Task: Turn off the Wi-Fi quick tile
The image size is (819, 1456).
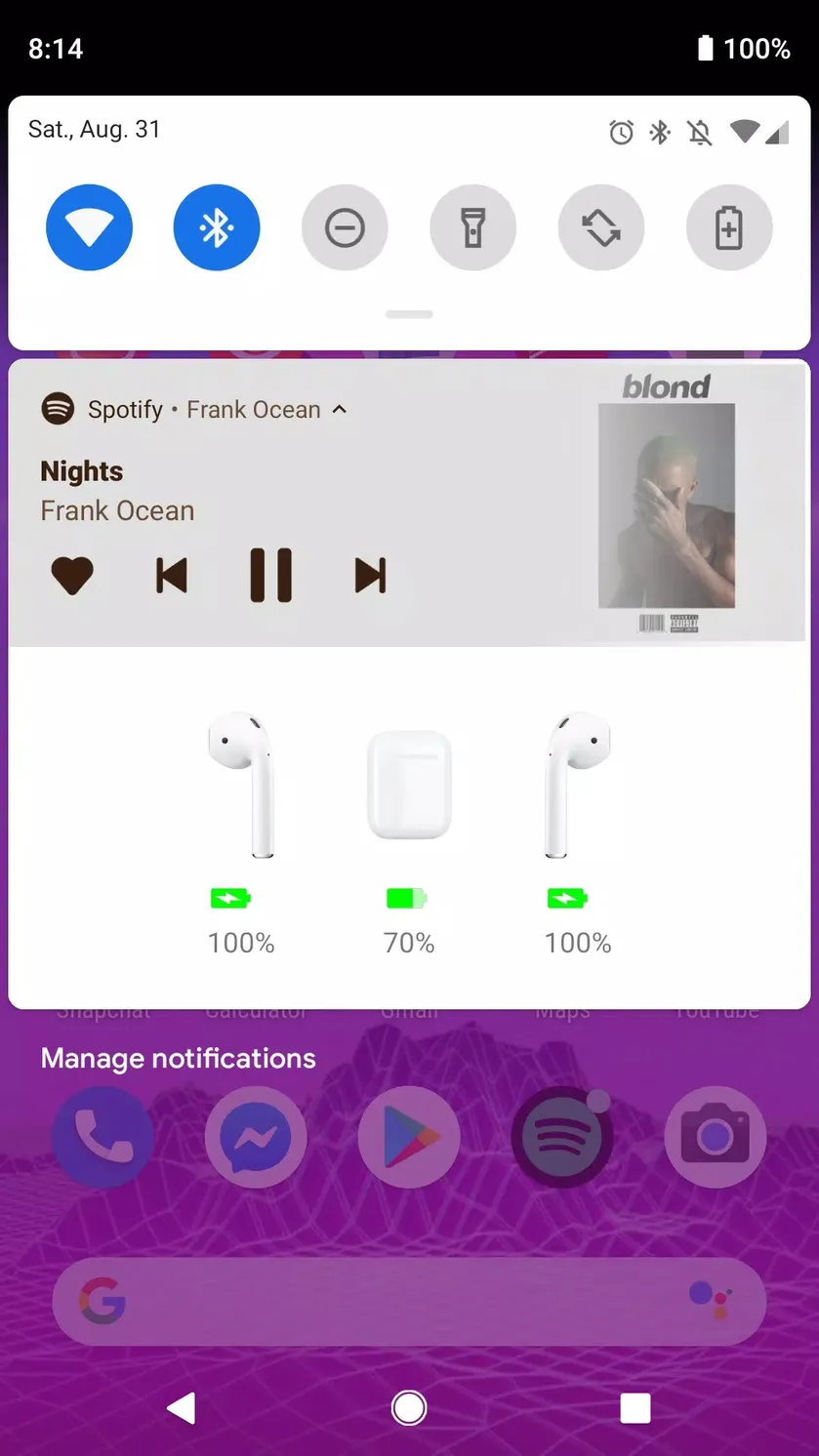Action: [89, 227]
